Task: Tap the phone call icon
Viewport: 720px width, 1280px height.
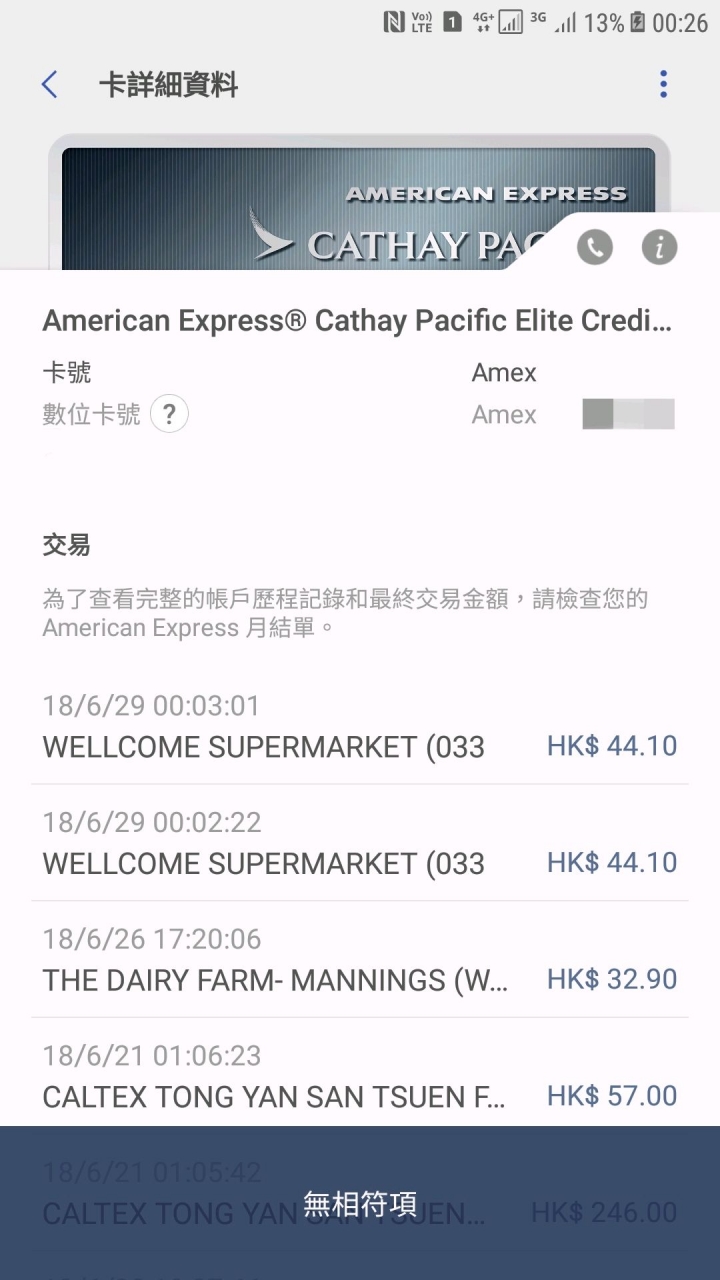Action: click(595, 246)
